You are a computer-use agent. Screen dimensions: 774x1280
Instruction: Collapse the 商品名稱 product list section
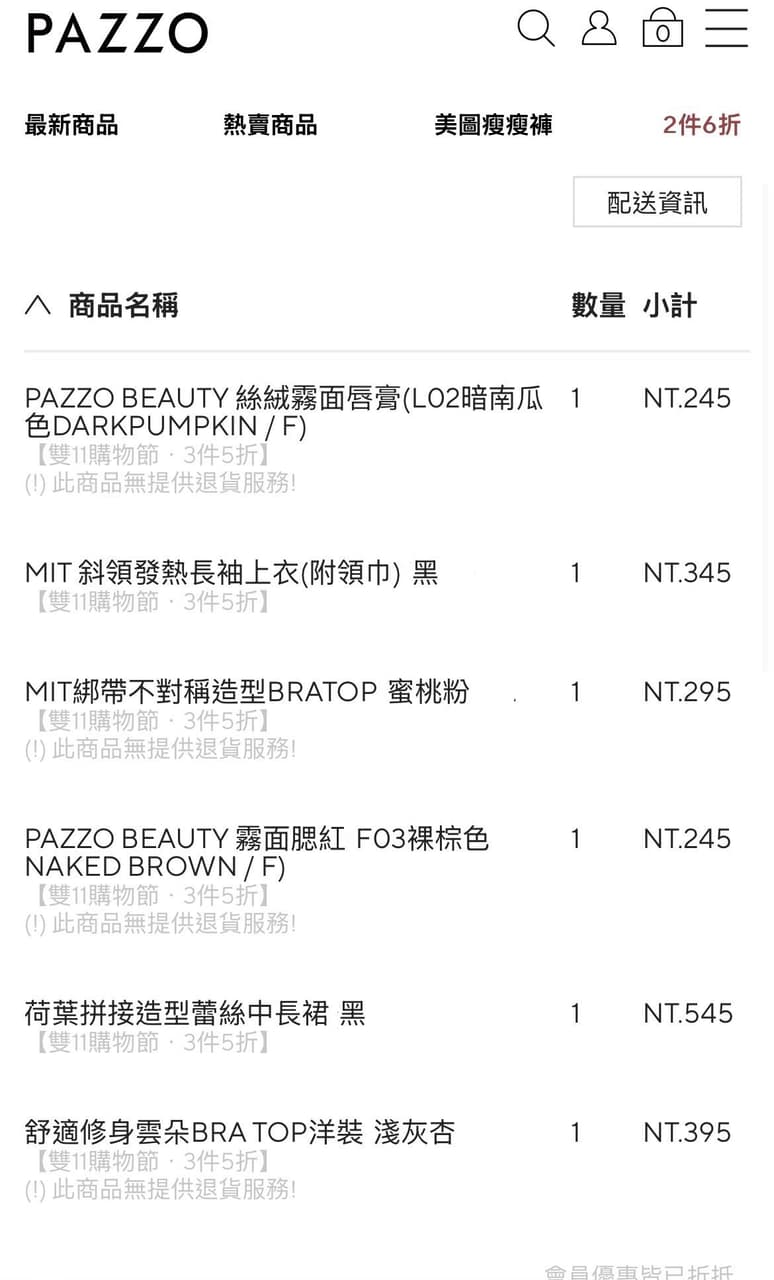(39, 305)
